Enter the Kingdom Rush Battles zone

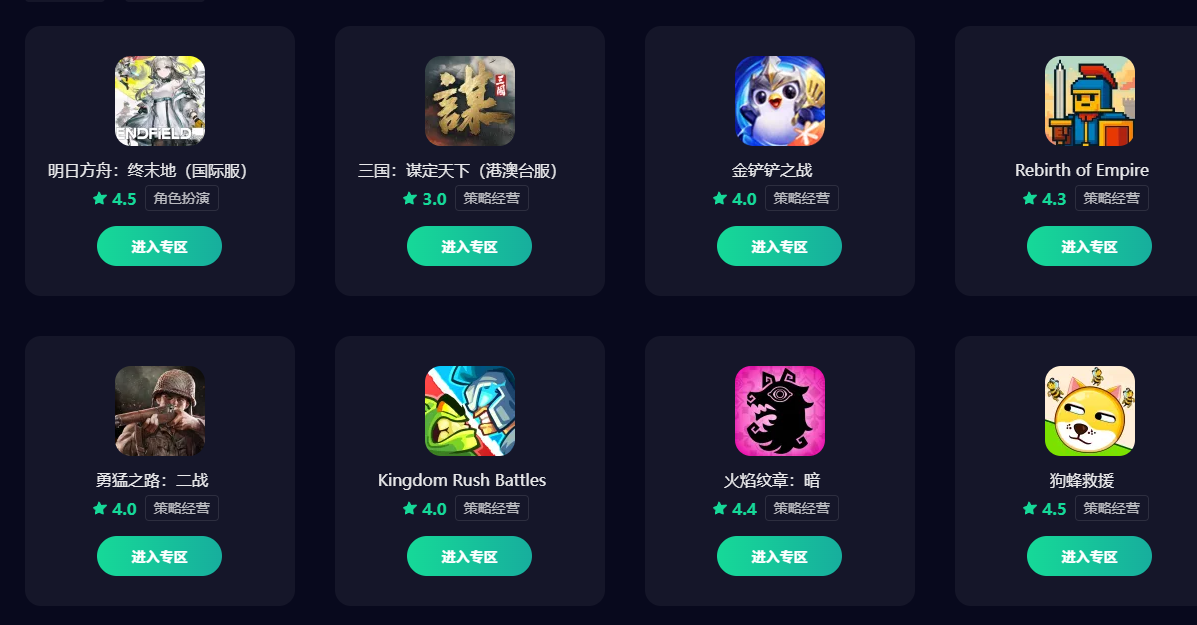469,556
